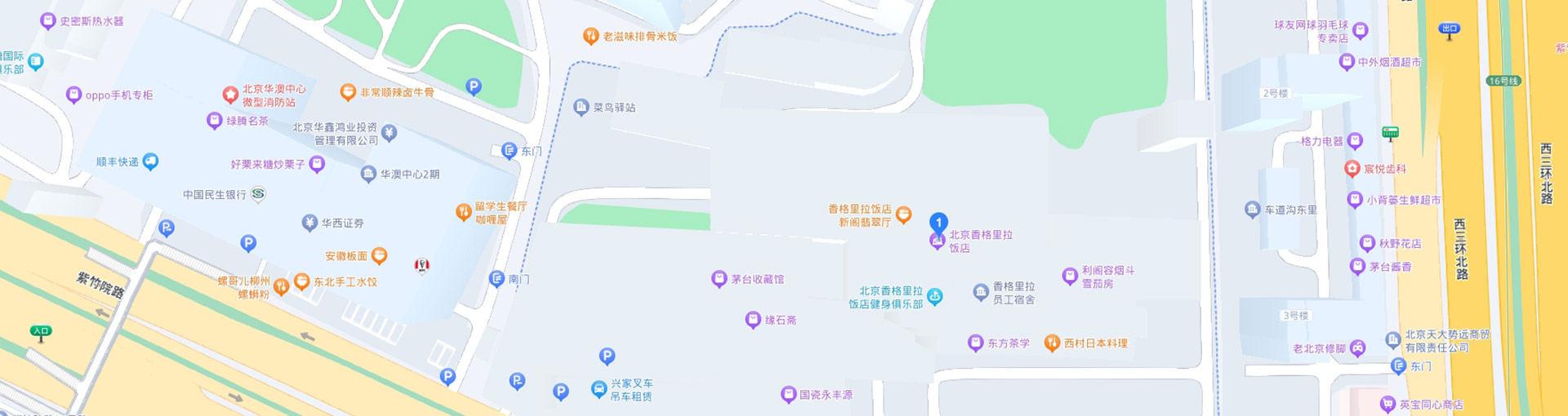Select the 老滋味排骨米饭 restaurant marker
The width and height of the screenshot is (1568, 416).
(x=590, y=36)
